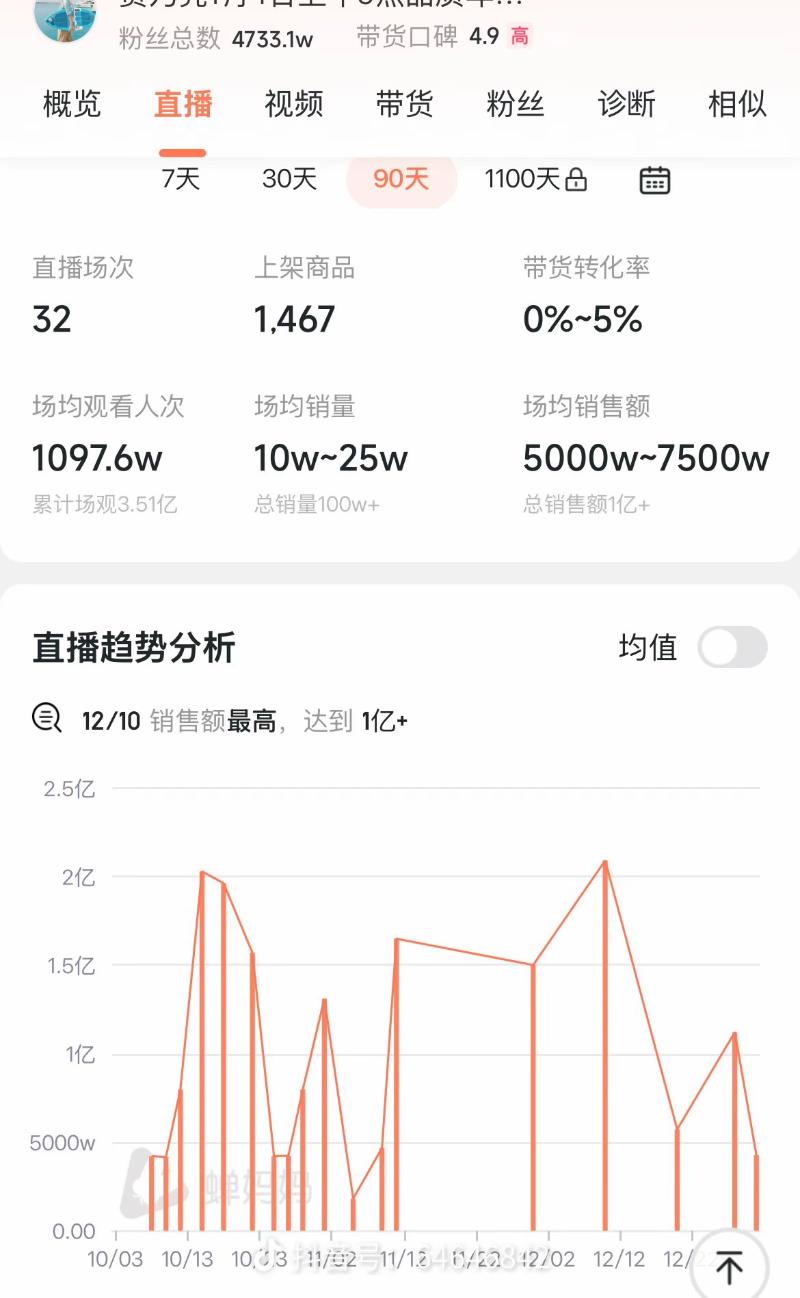Image resolution: width=800 pixels, height=1298 pixels.
Task: Open the 诊断 tab
Action: [x=626, y=104]
